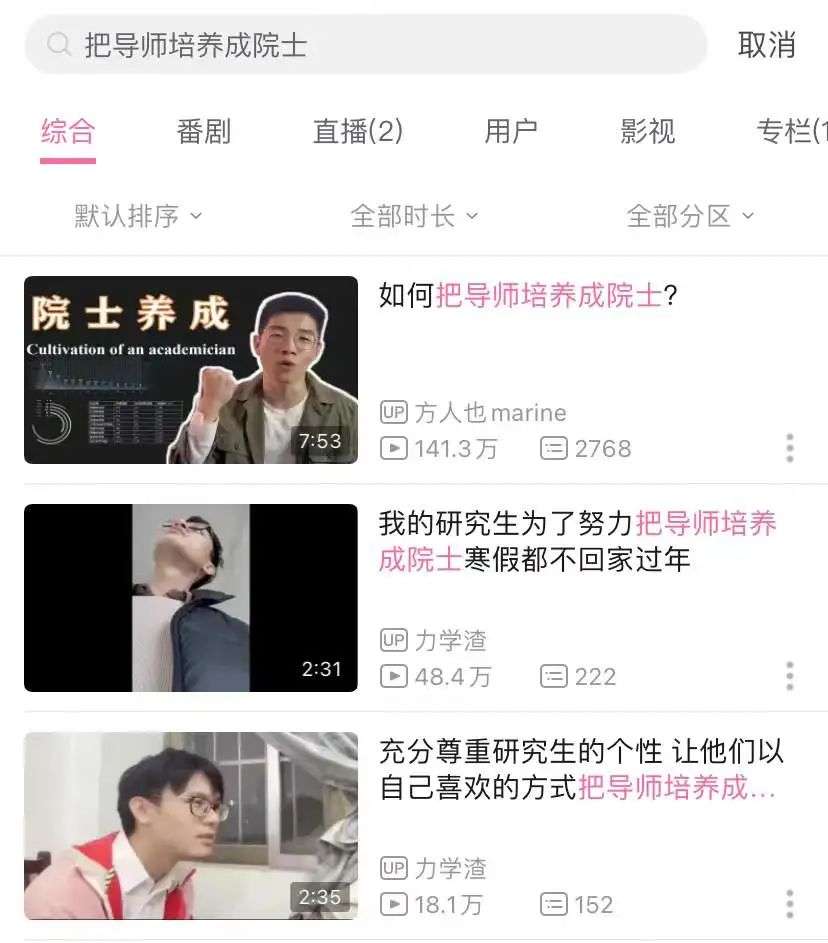Open the 全部分区 category filter

(690, 216)
